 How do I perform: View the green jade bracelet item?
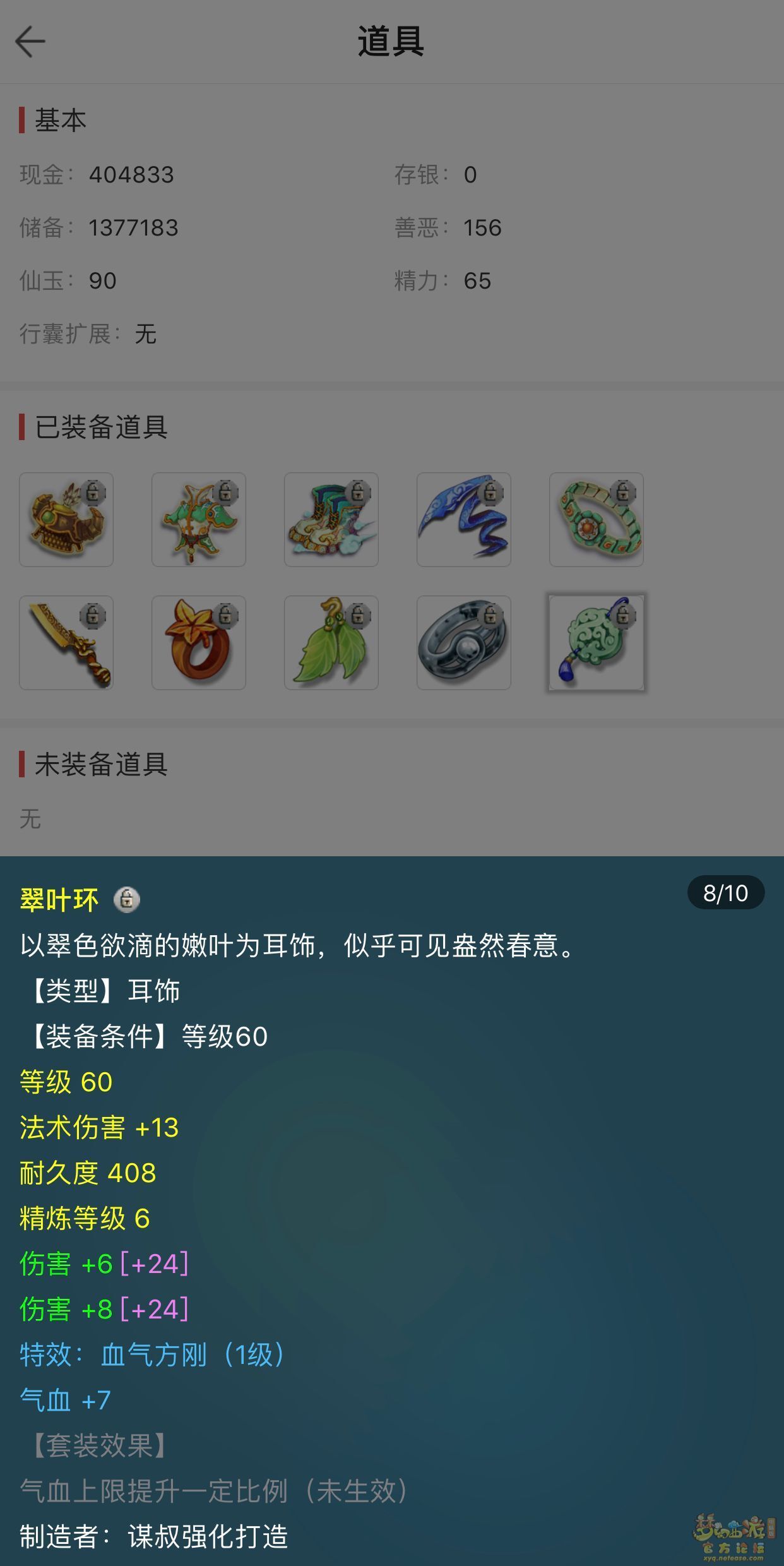point(597,520)
